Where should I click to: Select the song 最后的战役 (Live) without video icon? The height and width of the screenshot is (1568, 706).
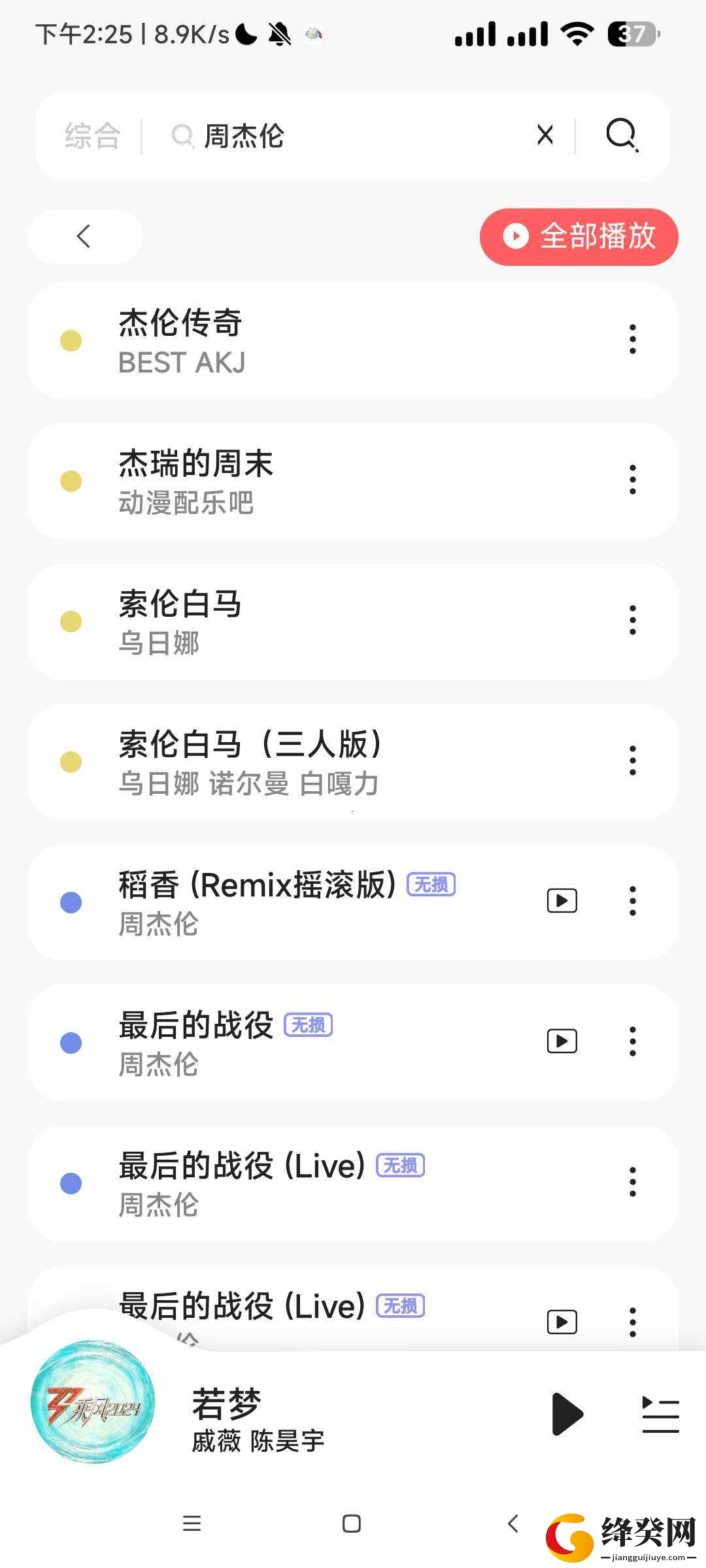pos(353,1183)
